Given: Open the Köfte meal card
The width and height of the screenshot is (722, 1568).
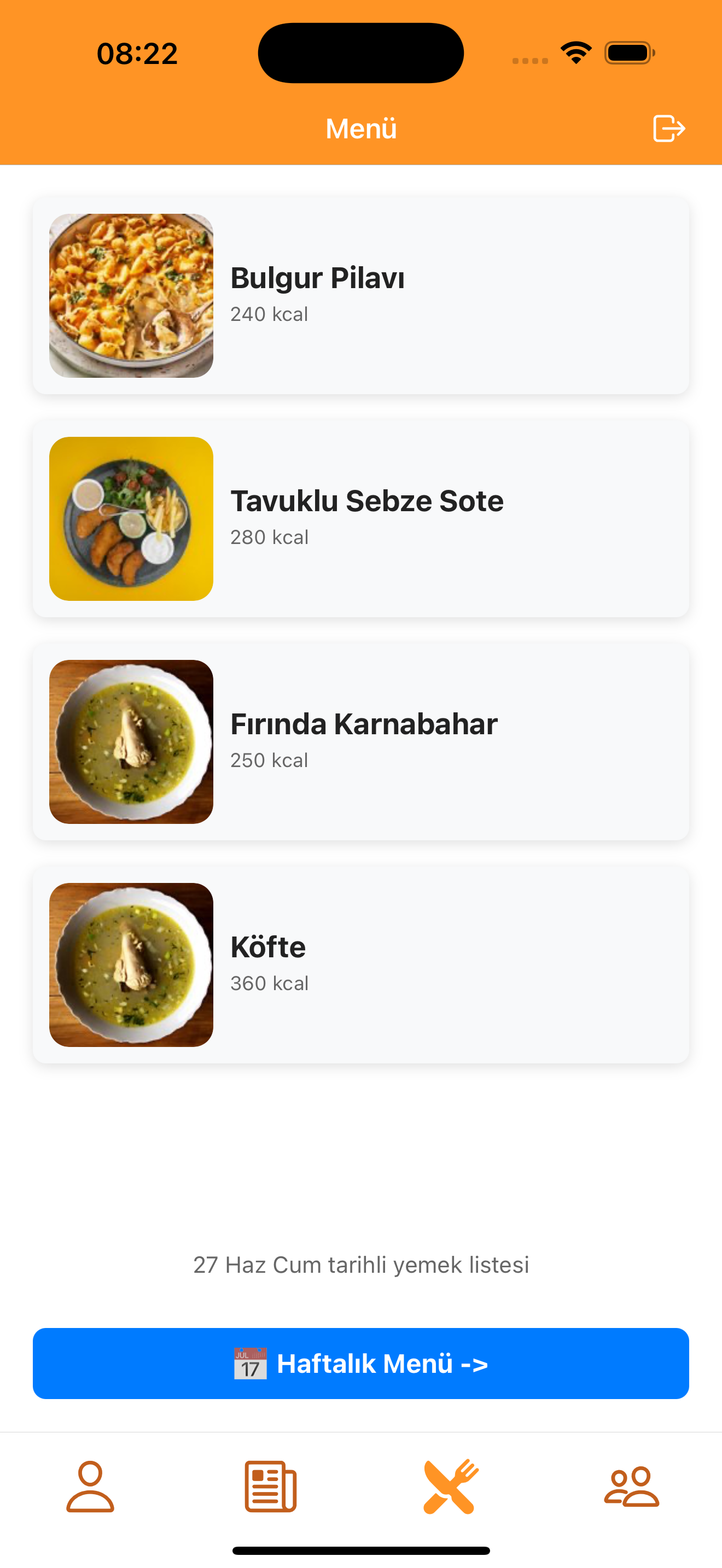Looking at the screenshot, I should pyautogui.click(x=360, y=965).
